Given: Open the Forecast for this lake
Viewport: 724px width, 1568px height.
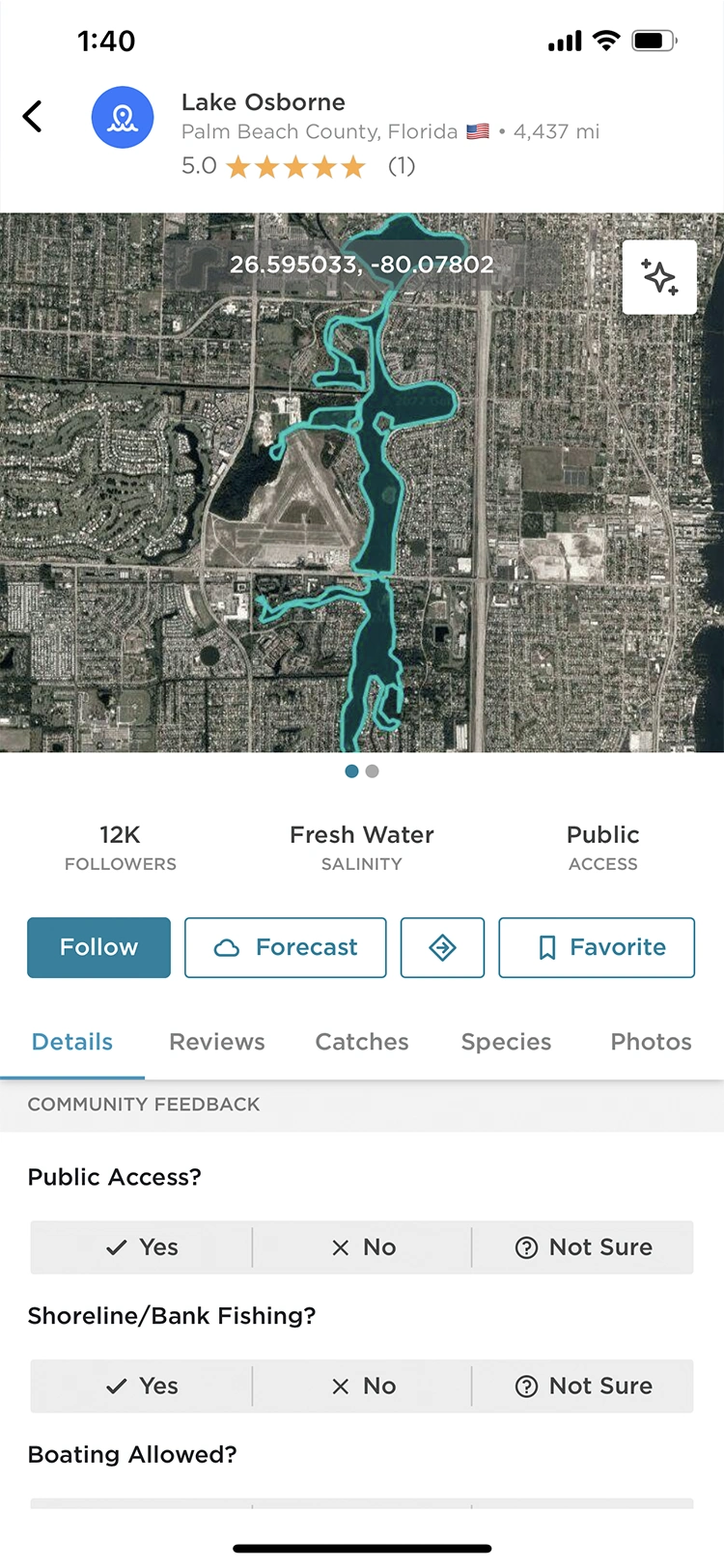Looking at the screenshot, I should point(286,947).
